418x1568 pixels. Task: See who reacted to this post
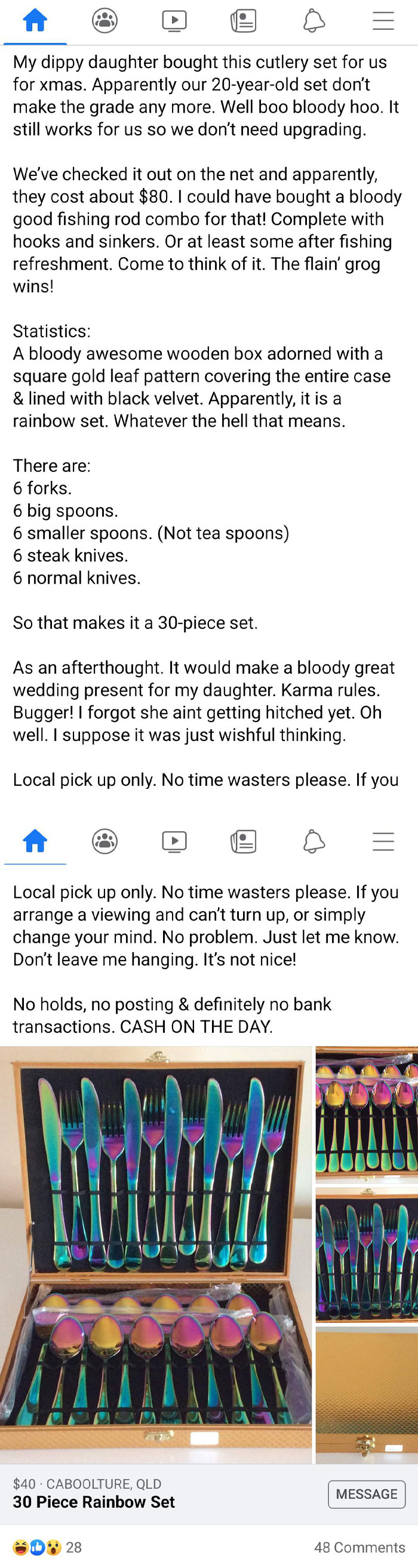47,1547
